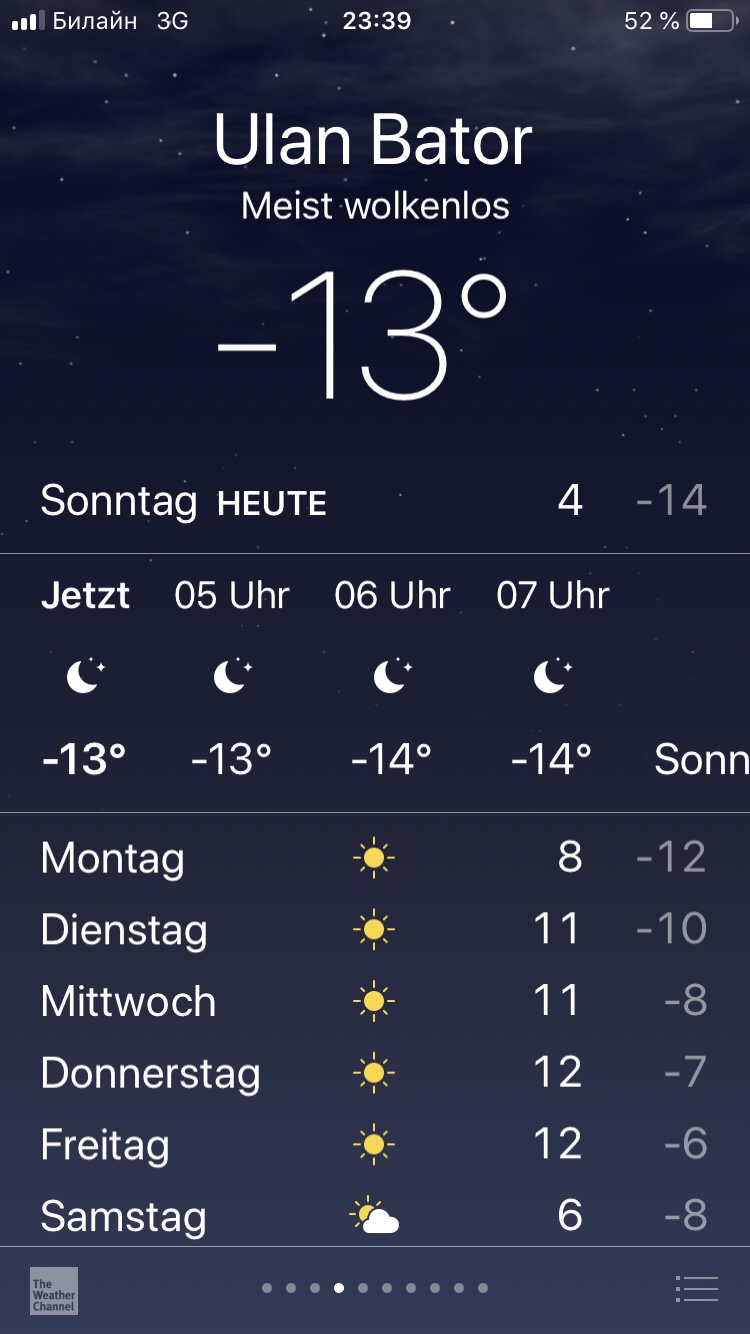The height and width of the screenshot is (1334, 750).
Task: Open The Weather Channel link
Action: [x=54, y=1290]
